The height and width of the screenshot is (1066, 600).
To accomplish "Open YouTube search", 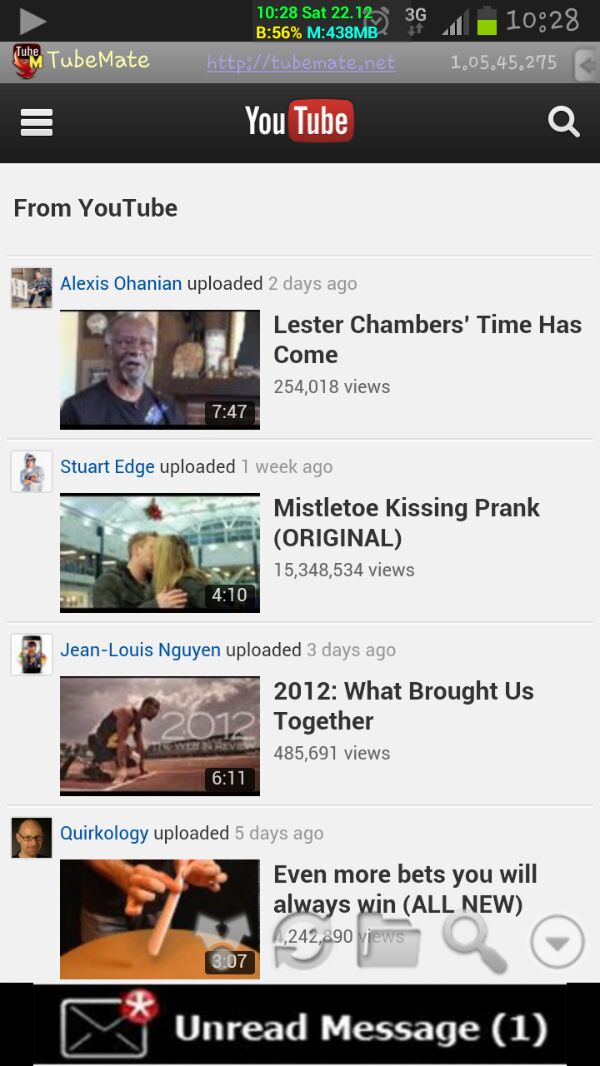I will point(563,123).
